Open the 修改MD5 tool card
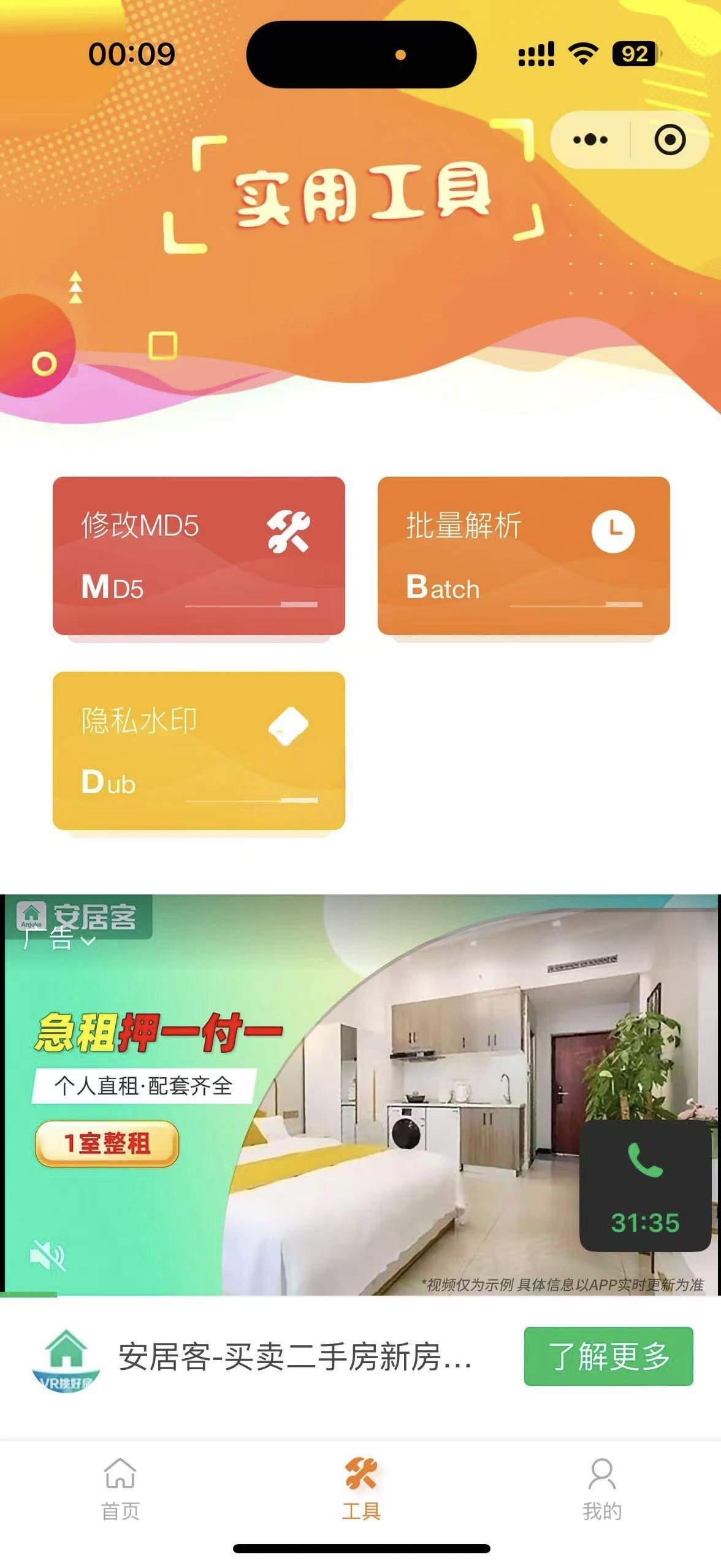Image resolution: width=721 pixels, height=1568 pixels. click(x=199, y=556)
